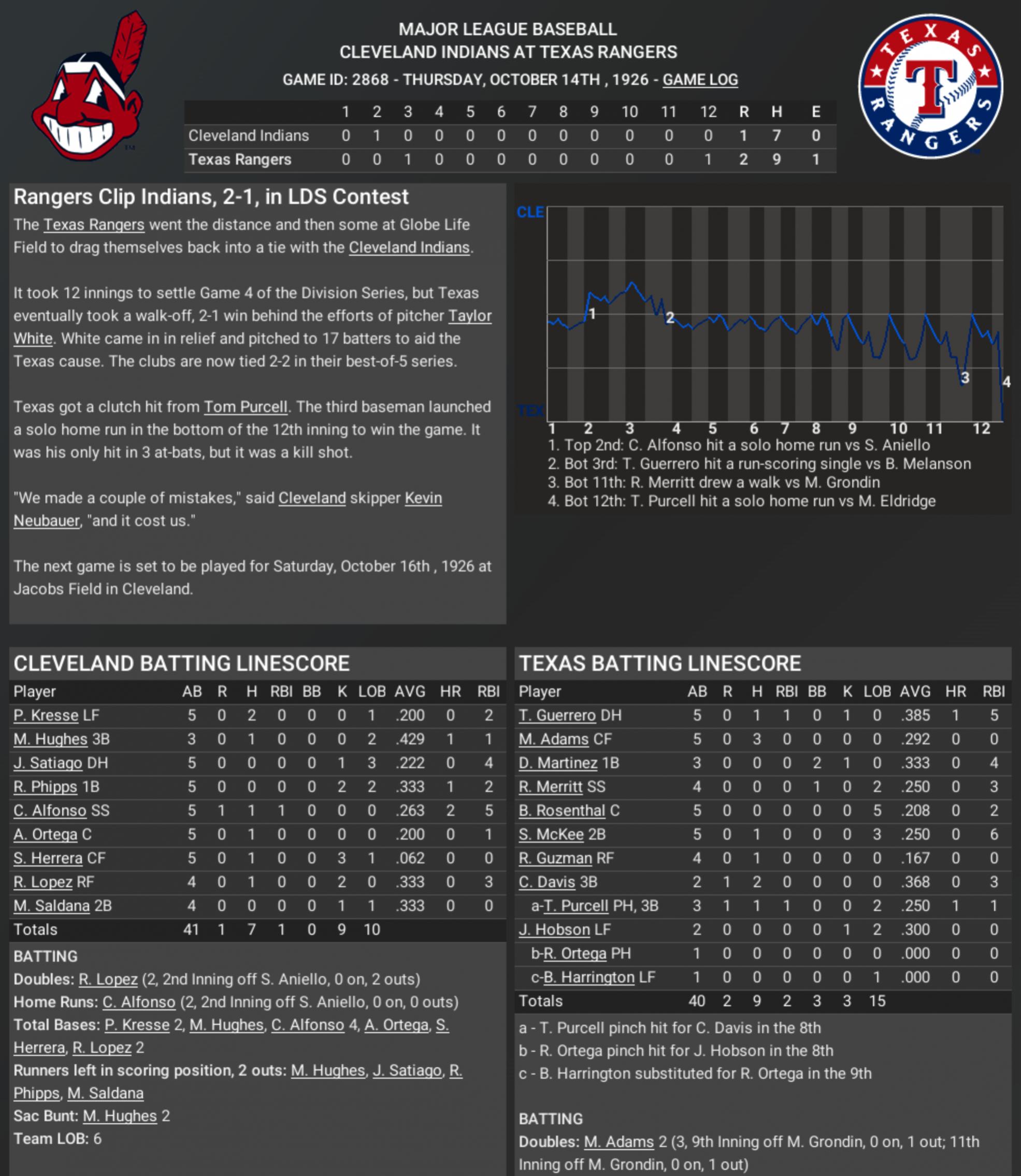Open Tom Purcell's player link in the recap
Viewport: 1021px width, 1176px height.
click(x=246, y=406)
